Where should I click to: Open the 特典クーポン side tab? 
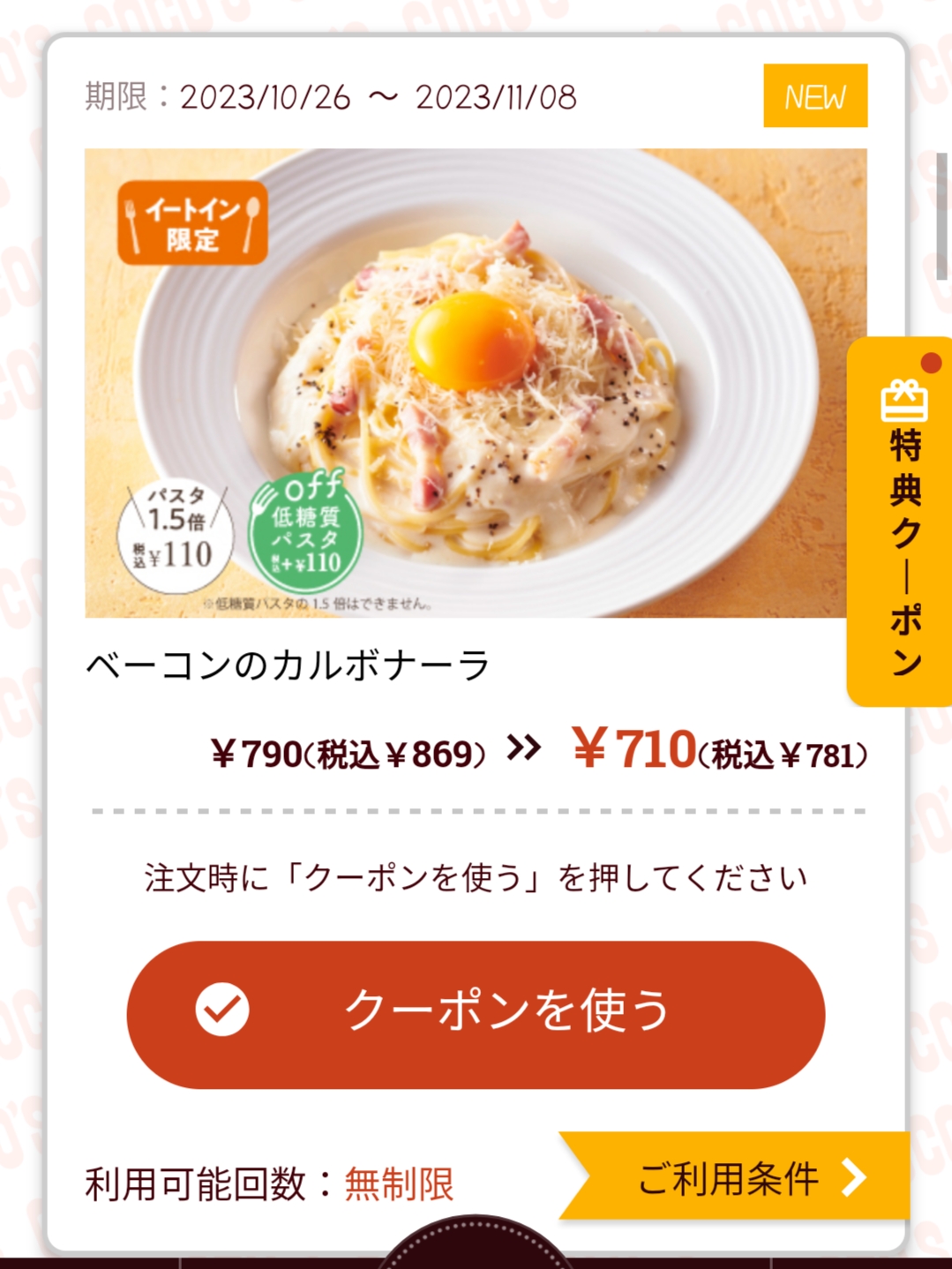(x=902, y=522)
